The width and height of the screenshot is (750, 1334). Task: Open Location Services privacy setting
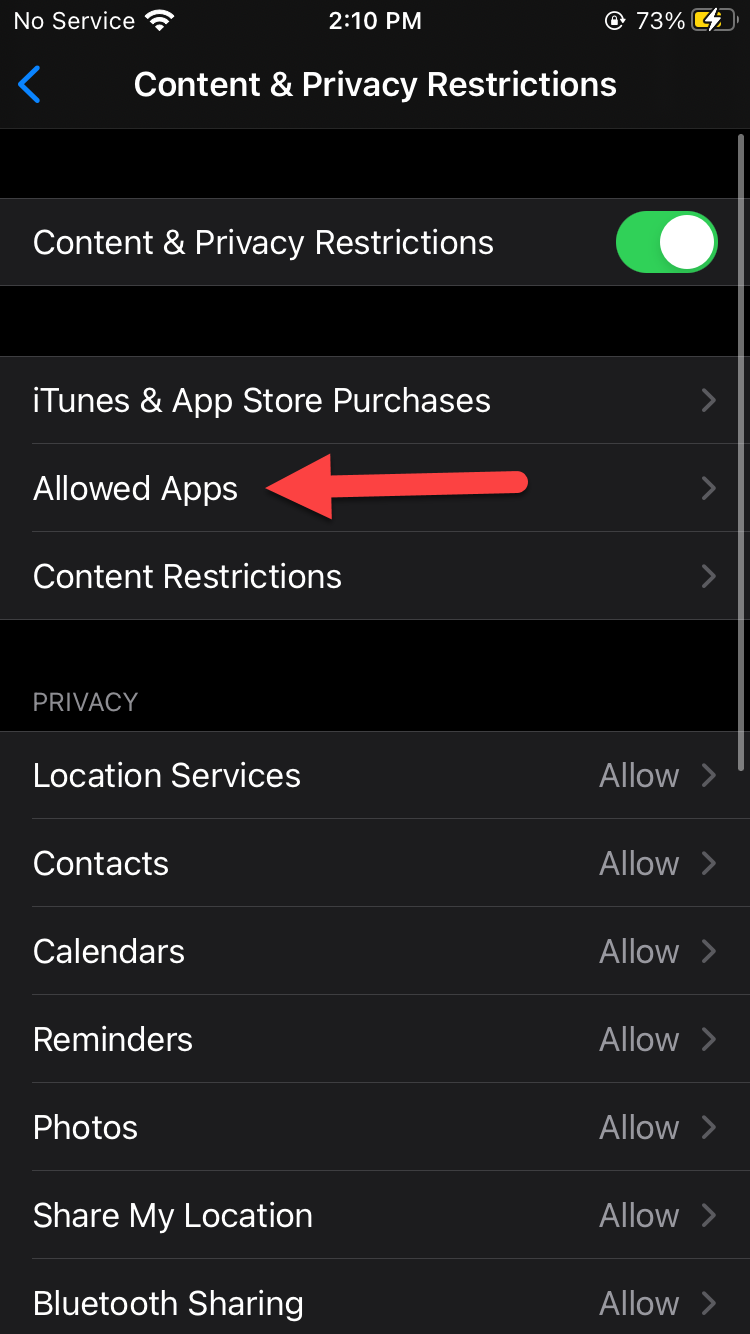click(375, 776)
